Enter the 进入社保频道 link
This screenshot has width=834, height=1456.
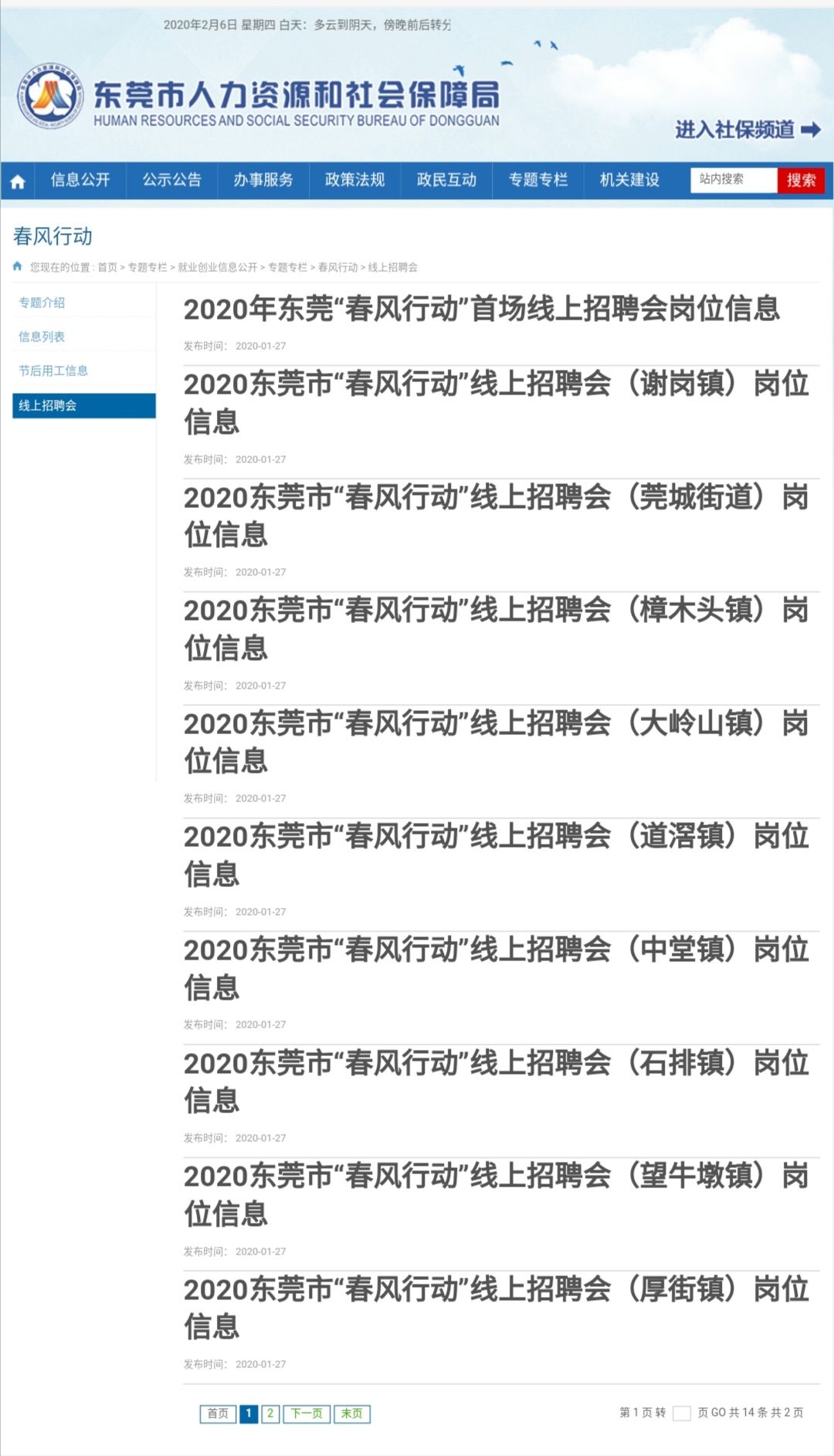click(x=748, y=130)
